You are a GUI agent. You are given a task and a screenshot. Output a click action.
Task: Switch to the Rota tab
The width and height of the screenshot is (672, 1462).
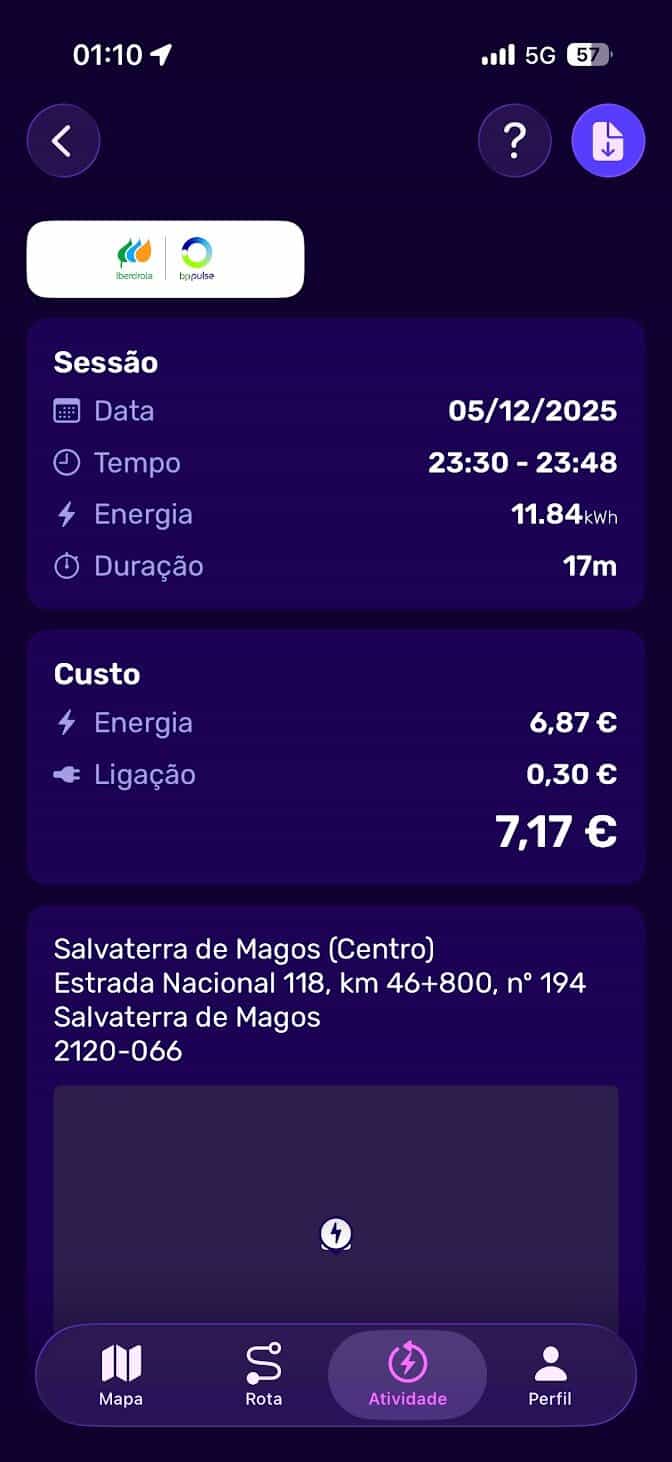tap(264, 1375)
